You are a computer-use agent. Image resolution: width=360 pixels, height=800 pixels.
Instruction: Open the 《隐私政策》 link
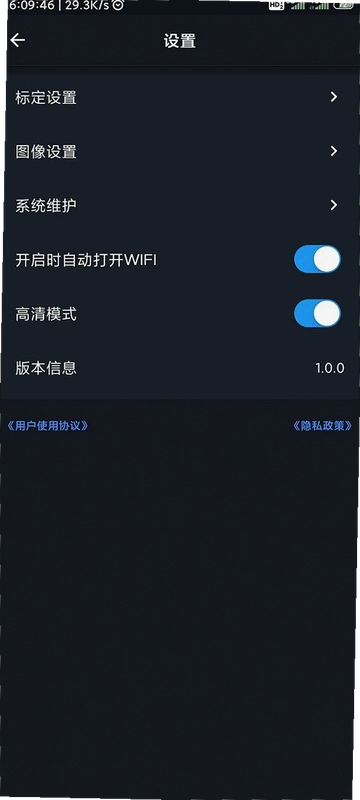click(322, 426)
